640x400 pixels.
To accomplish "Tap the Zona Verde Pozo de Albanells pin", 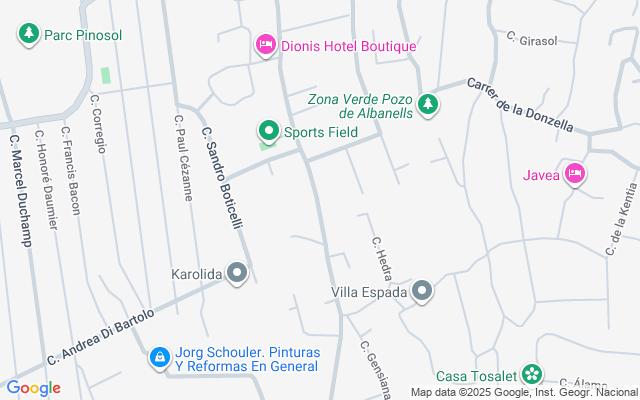I will [x=428, y=104].
